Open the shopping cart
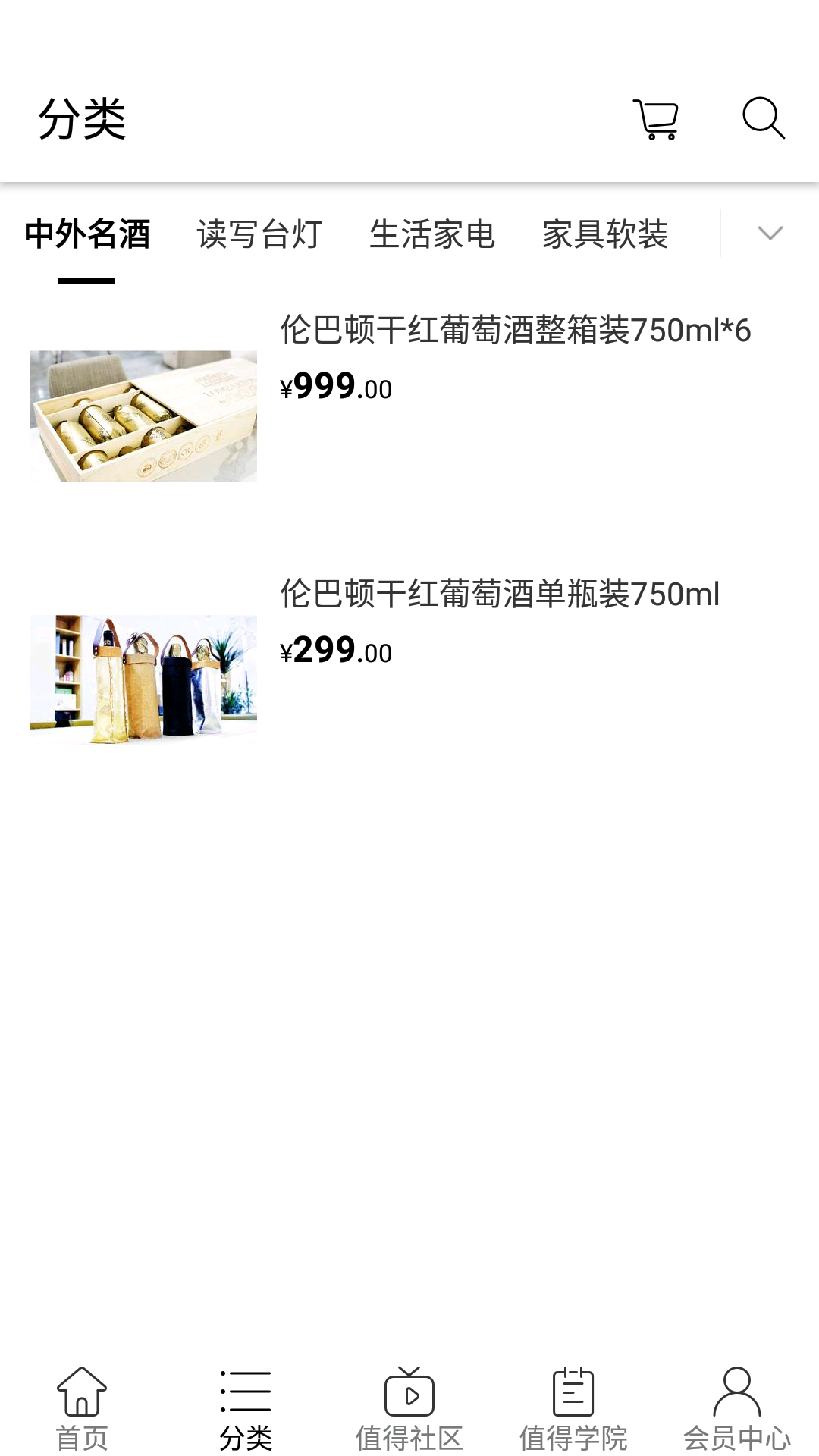 point(657,120)
